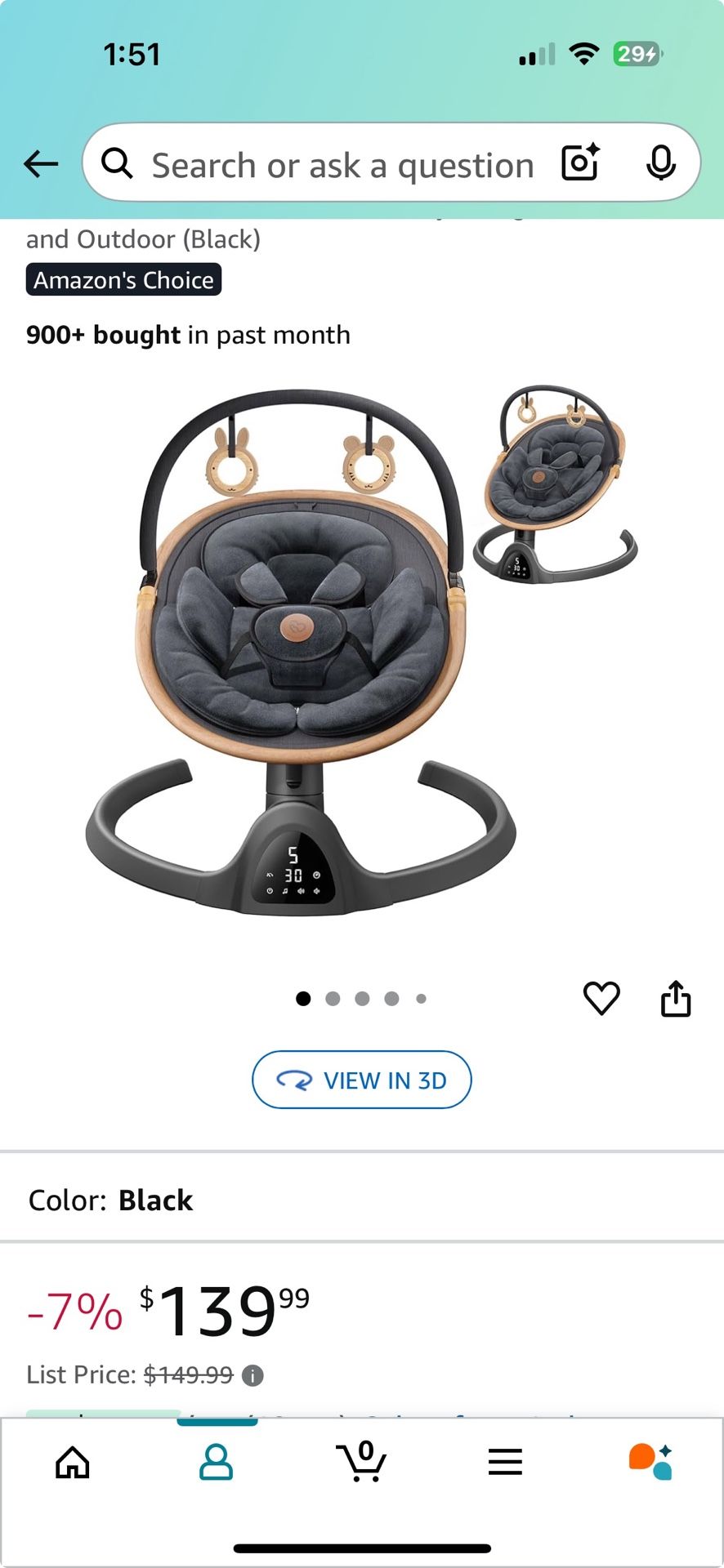Tap the search or ask a question field

342,165
